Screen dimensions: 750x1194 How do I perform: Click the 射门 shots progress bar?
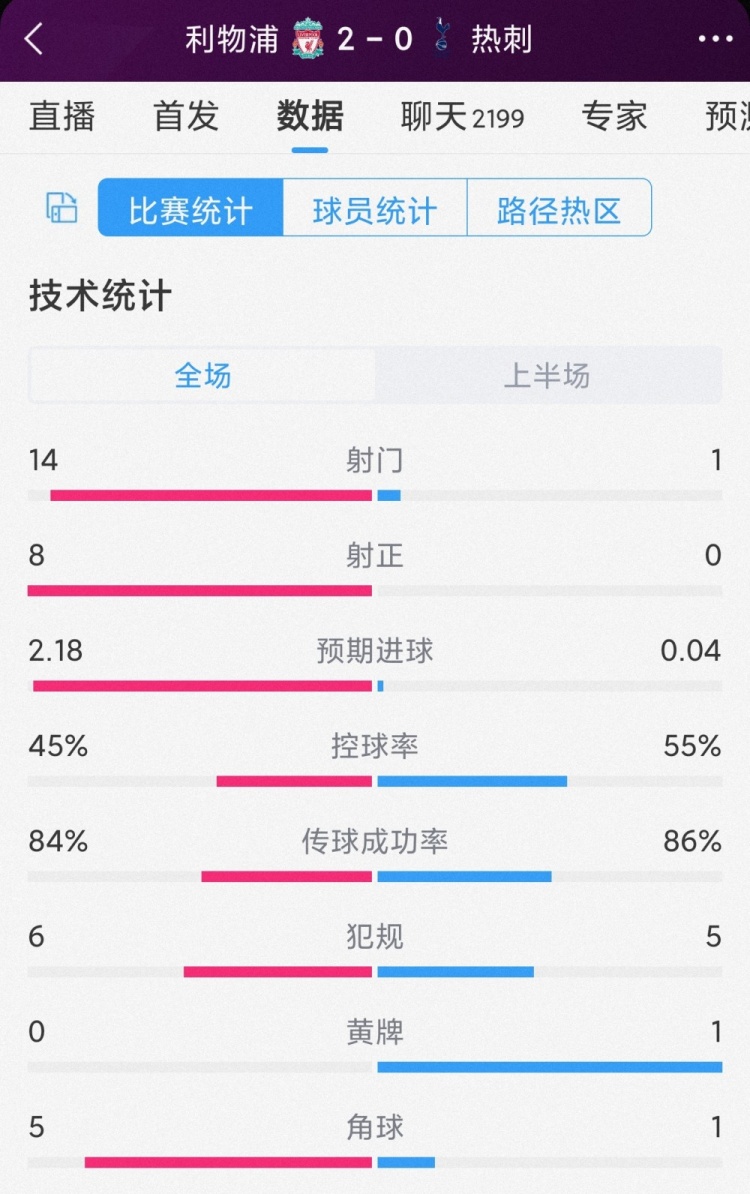pos(375,493)
